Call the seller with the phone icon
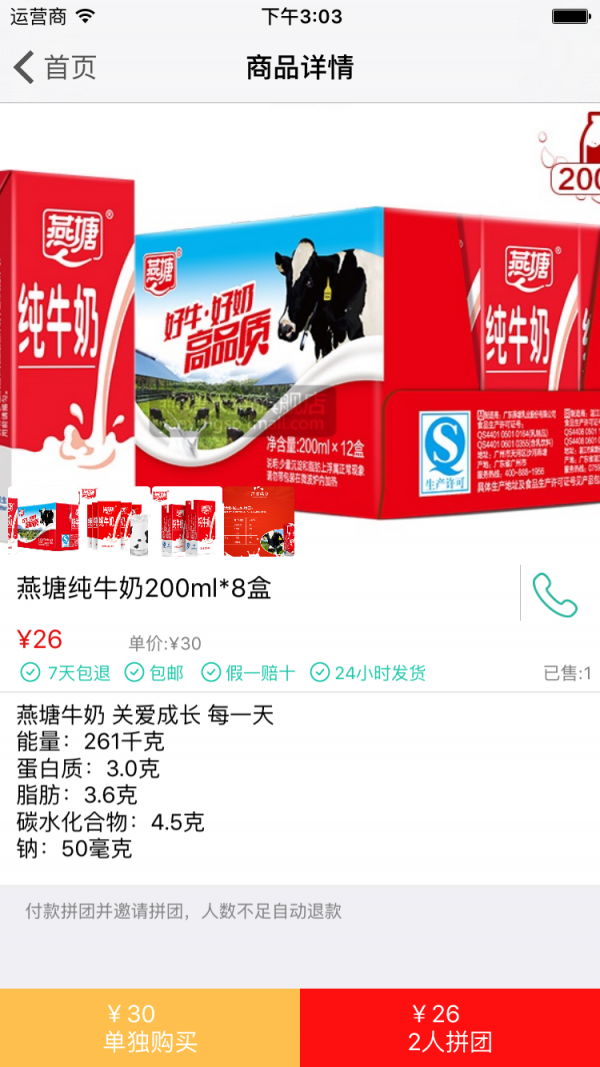Image resolution: width=600 pixels, height=1067 pixels. tap(554, 595)
